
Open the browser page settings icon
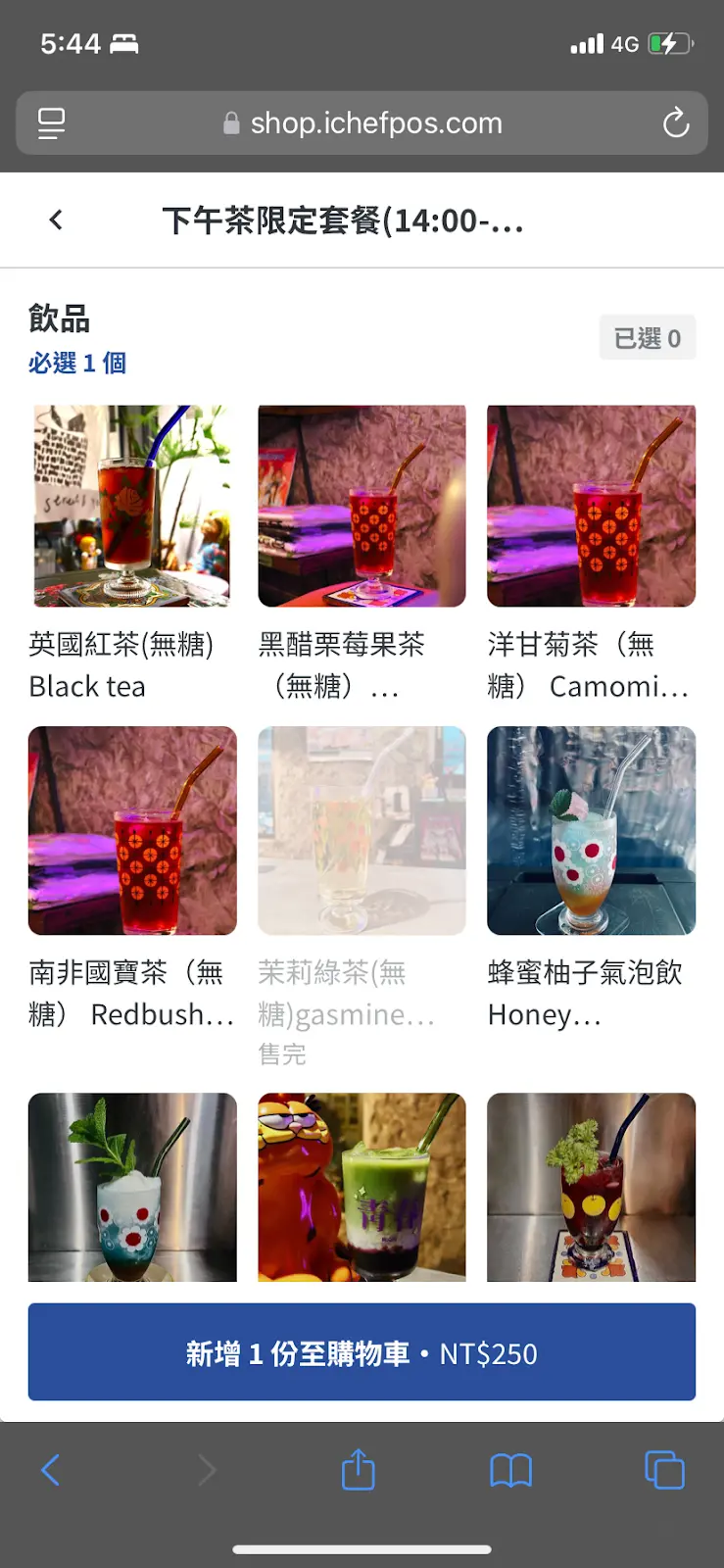point(51,123)
